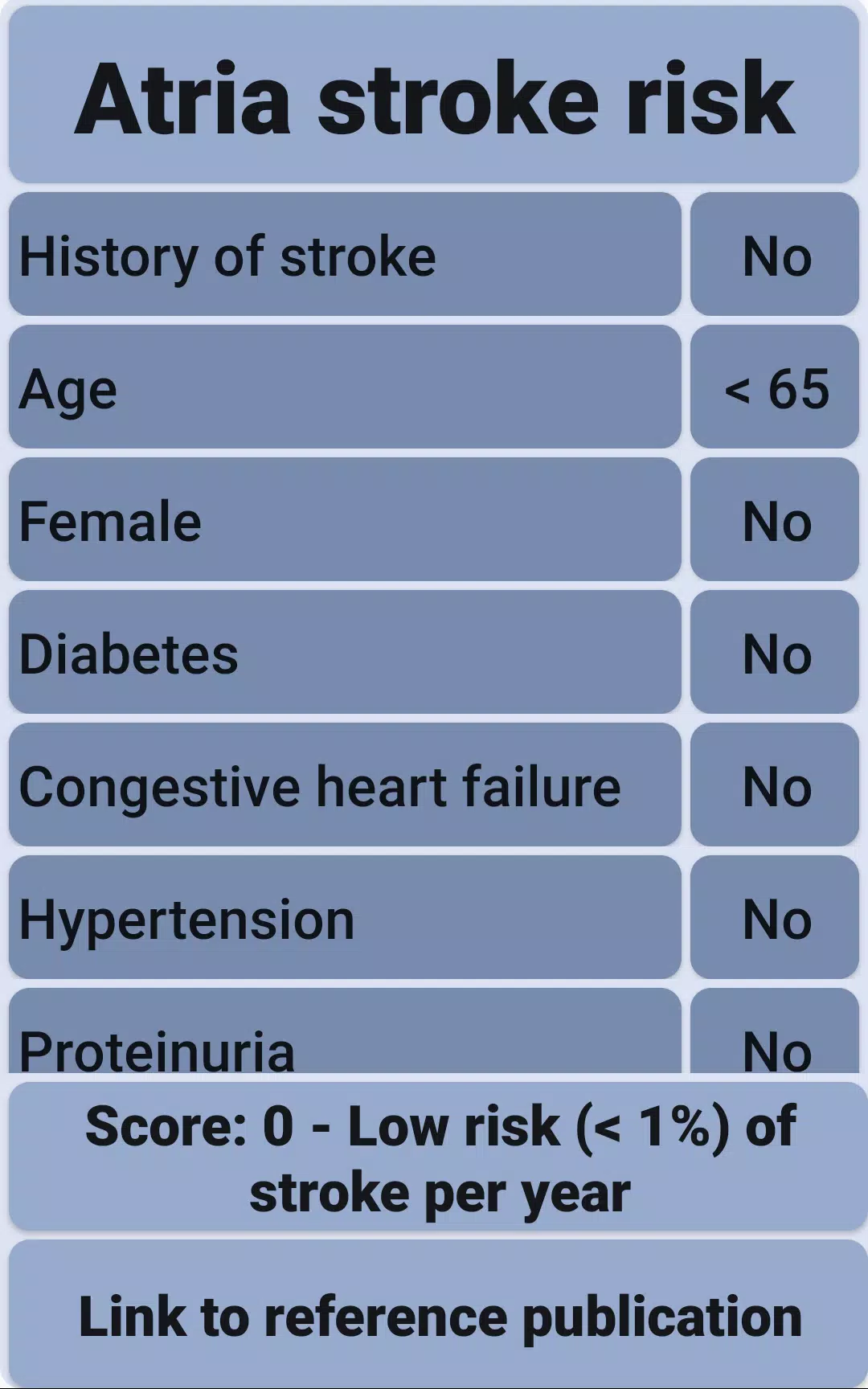Screen dimensions: 868x1389
Task: Click the Age row label
Action: pyautogui.click(x=346, y=390)
